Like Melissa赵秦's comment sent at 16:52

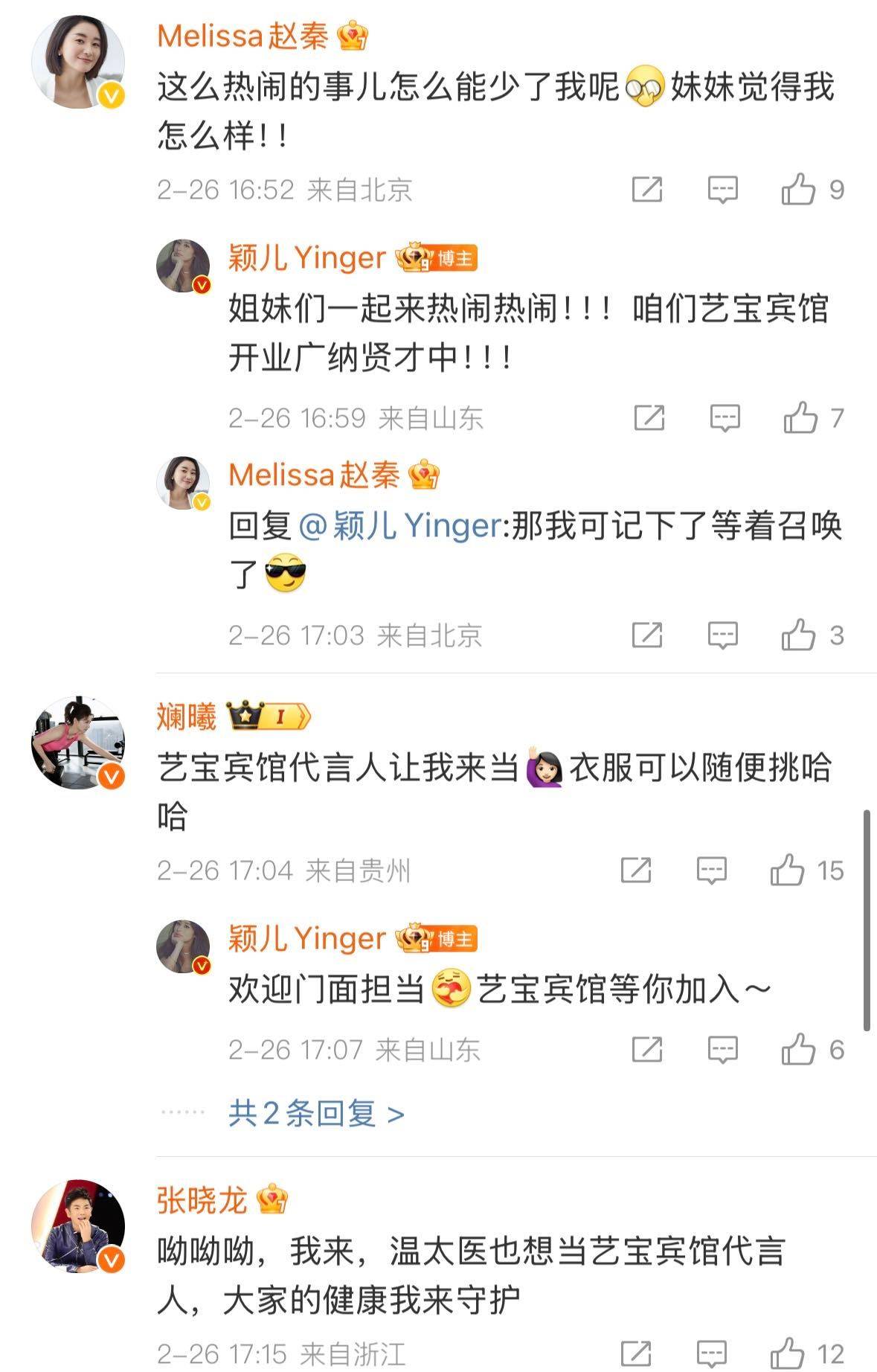(x=798, y=190)
